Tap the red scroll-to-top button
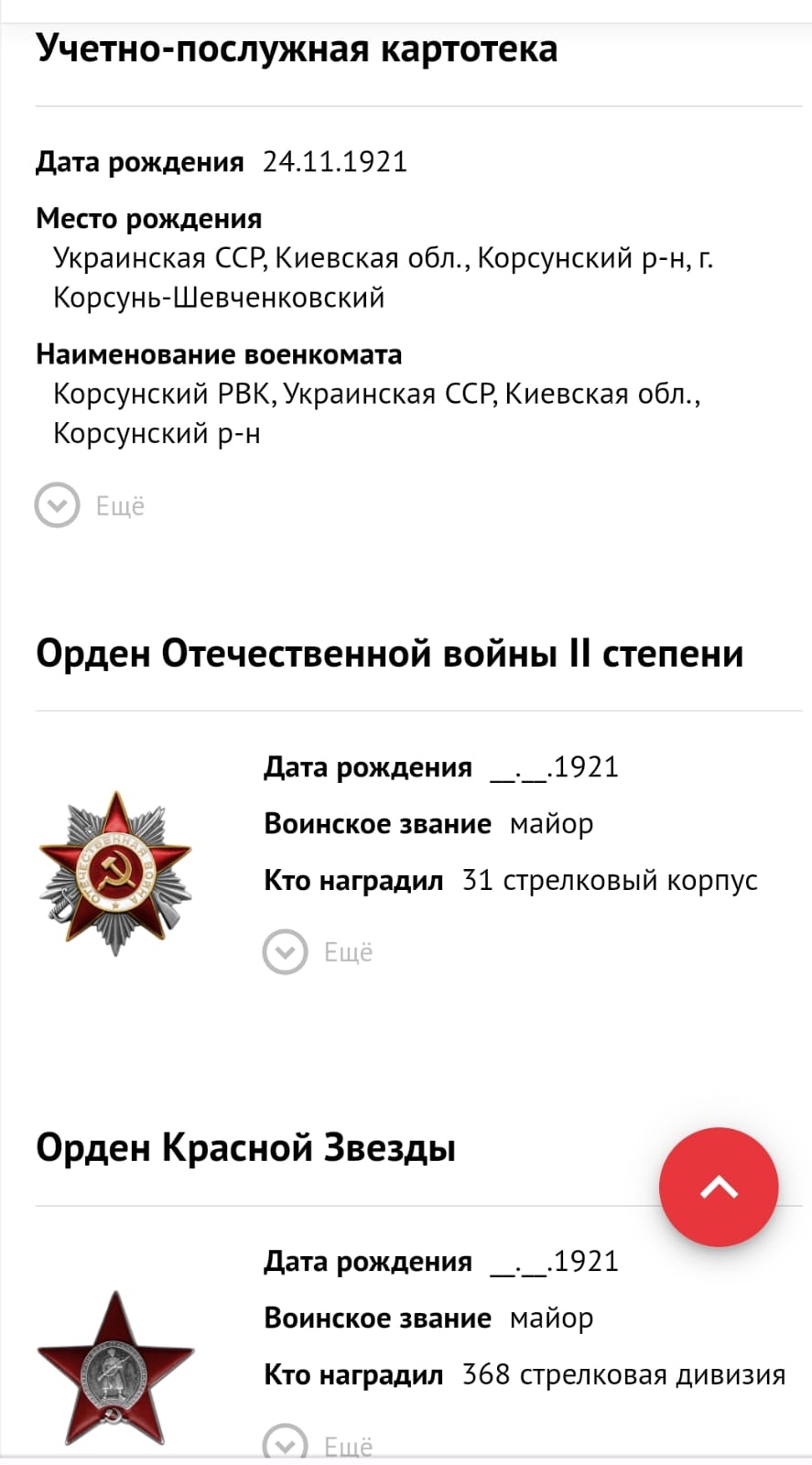Screen dimensions: 812x1465 click(719, 1187)
